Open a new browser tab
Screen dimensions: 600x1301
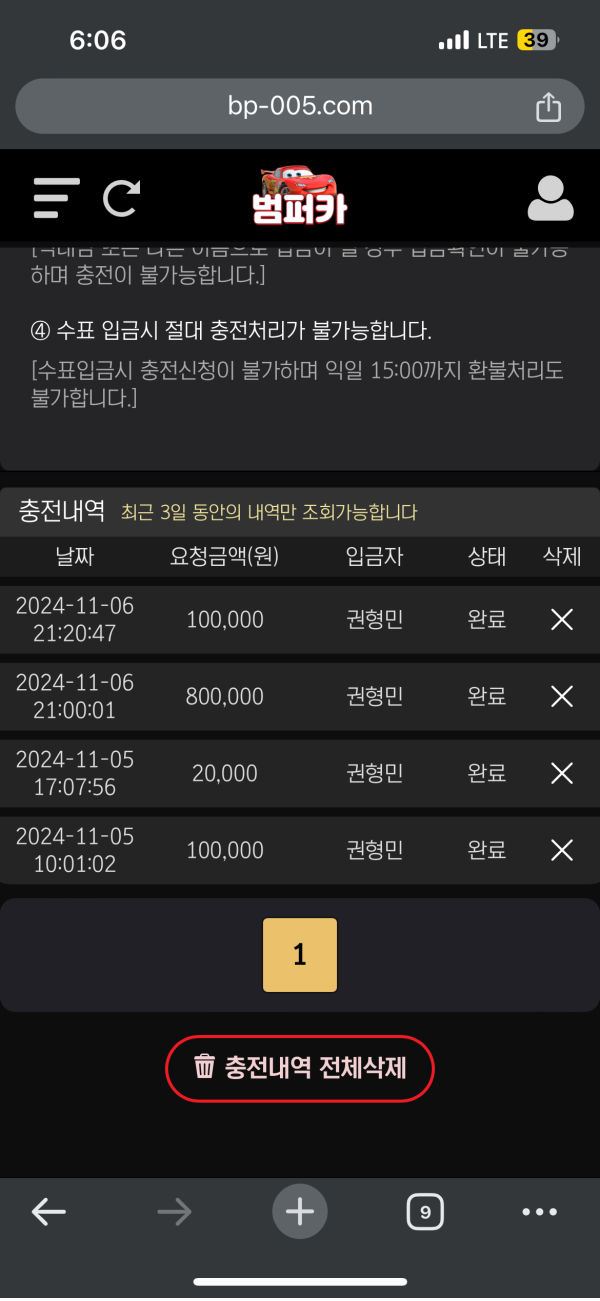coord(300,1212)
